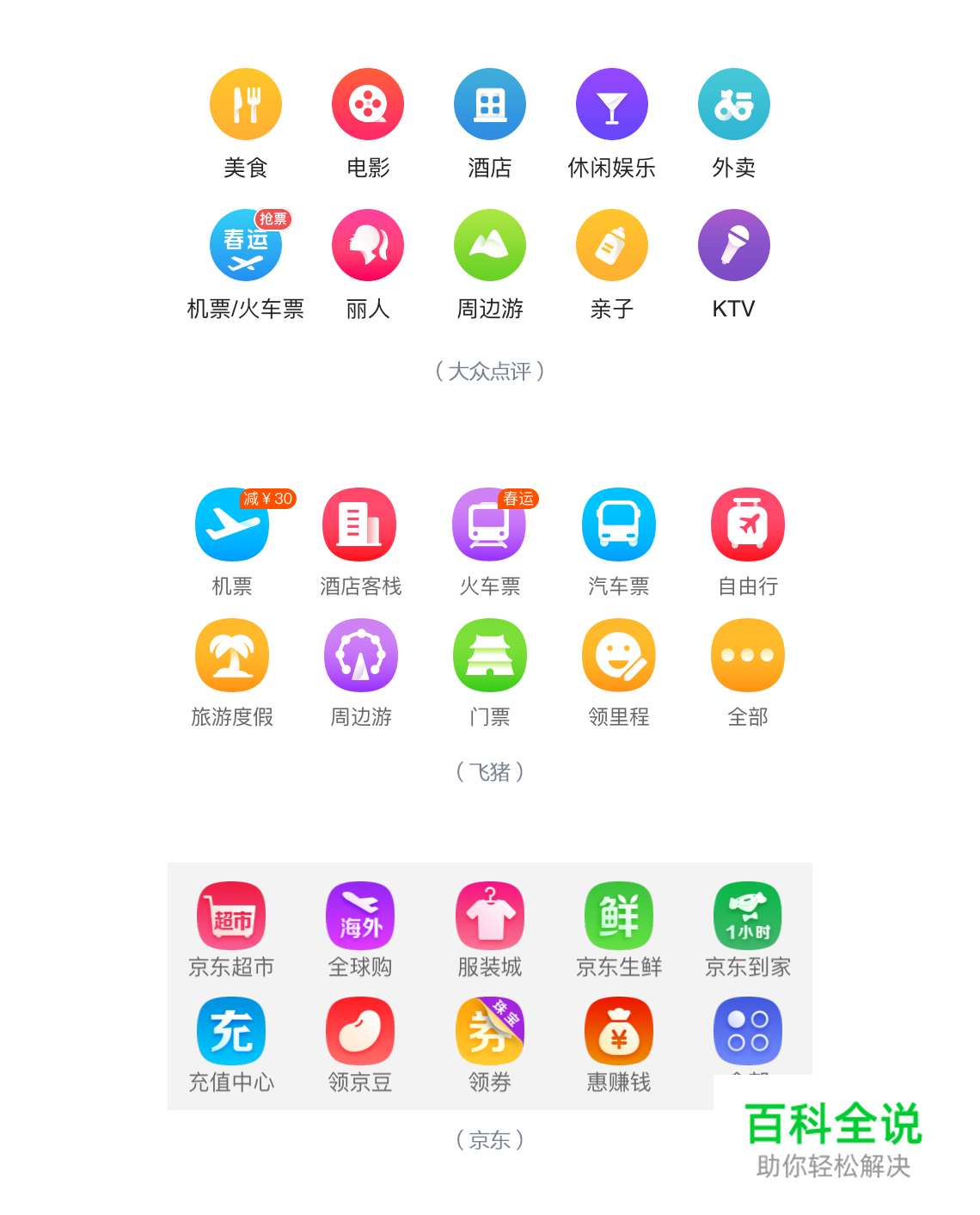Tap the 亲子 baby bottle icon
The height and width of the screenshot is (1215, 980).
[x=611, y=245]
